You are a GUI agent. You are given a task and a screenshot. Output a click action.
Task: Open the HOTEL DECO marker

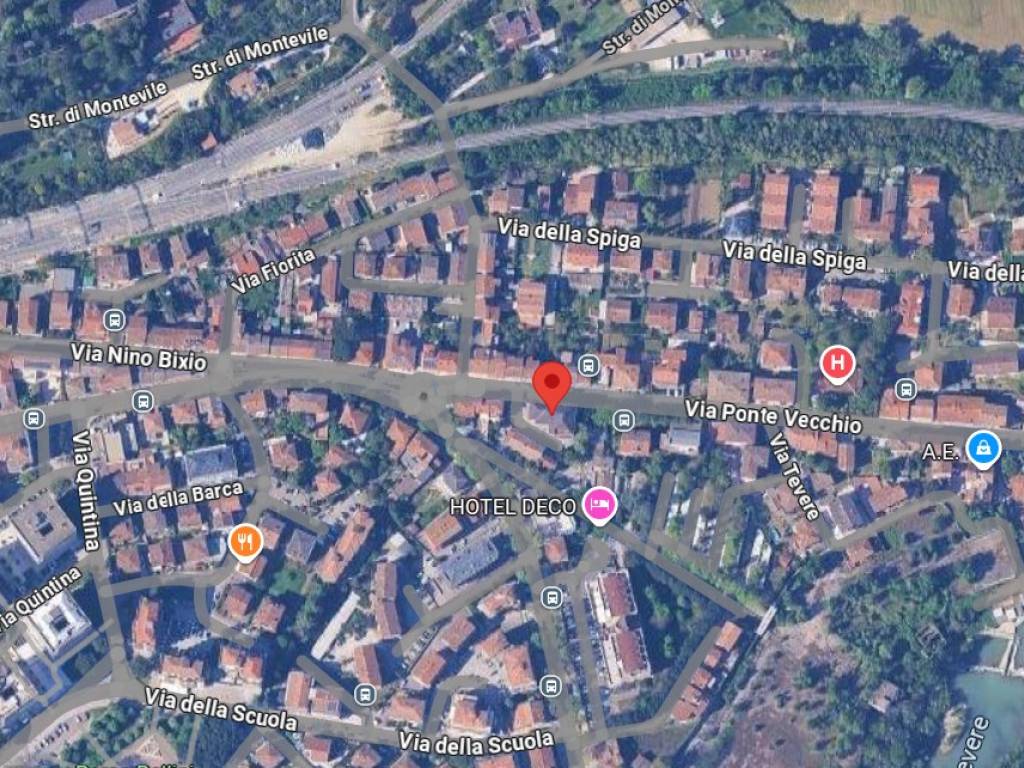[x=600, y=504]
